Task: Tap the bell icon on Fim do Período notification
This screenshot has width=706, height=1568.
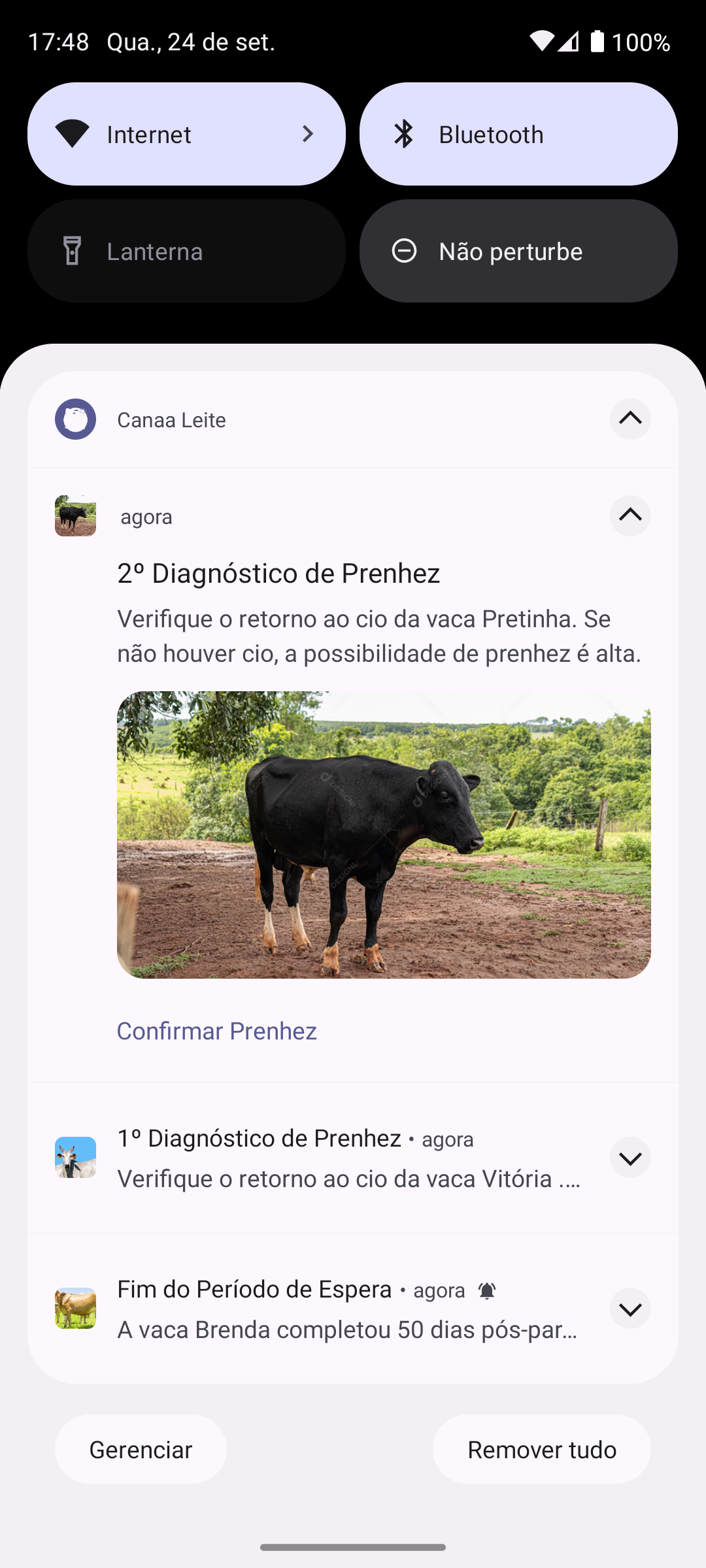Action: (x=486, y=1290)
